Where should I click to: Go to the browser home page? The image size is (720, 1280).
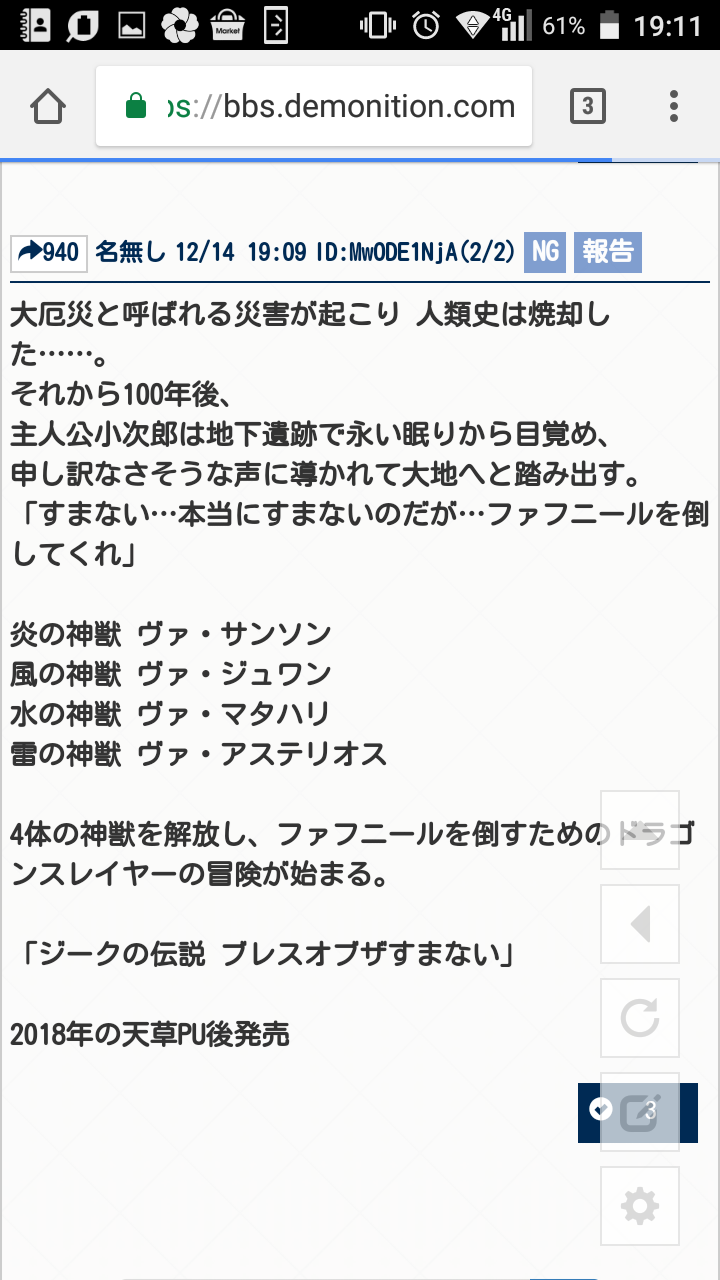[x=48, y=107]
